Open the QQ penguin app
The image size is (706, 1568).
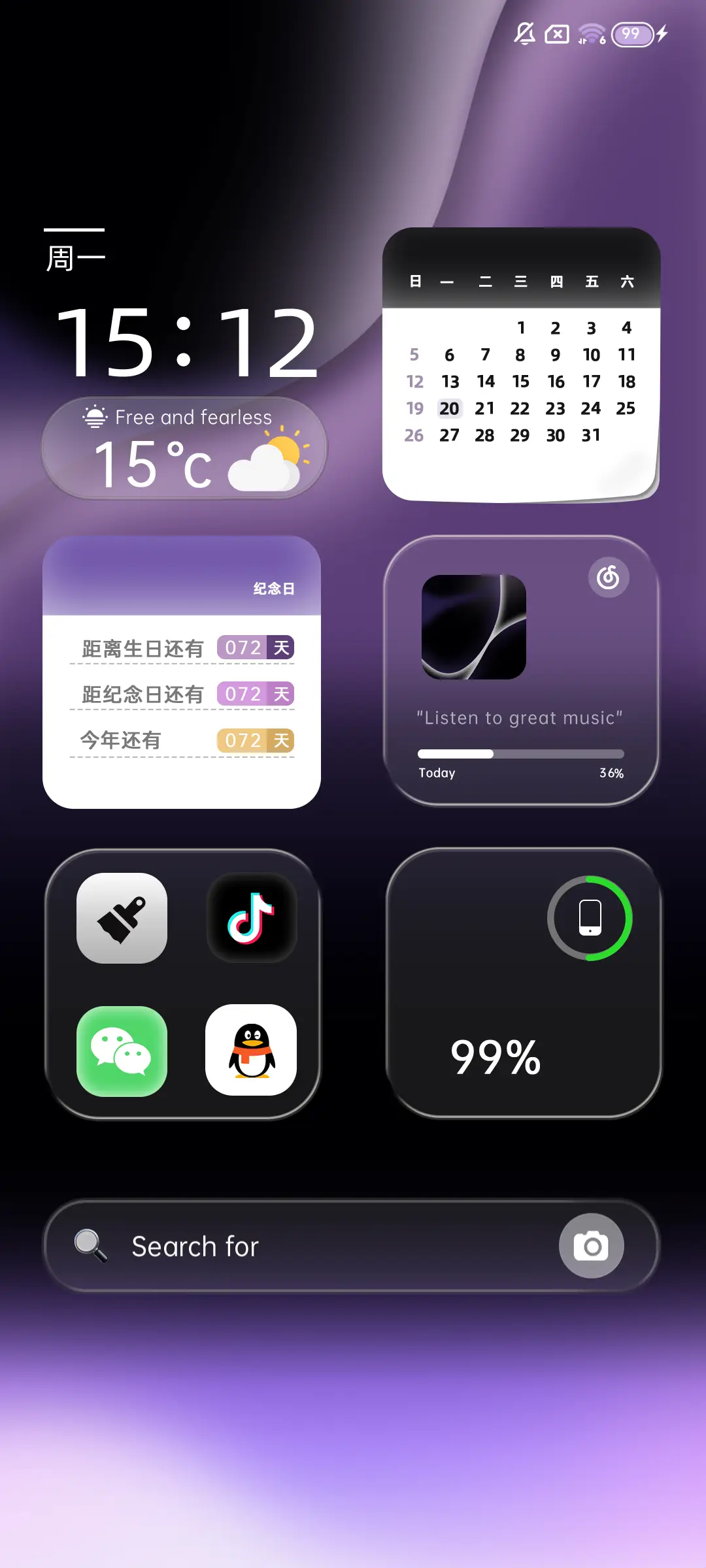(x=252, y=1050)
